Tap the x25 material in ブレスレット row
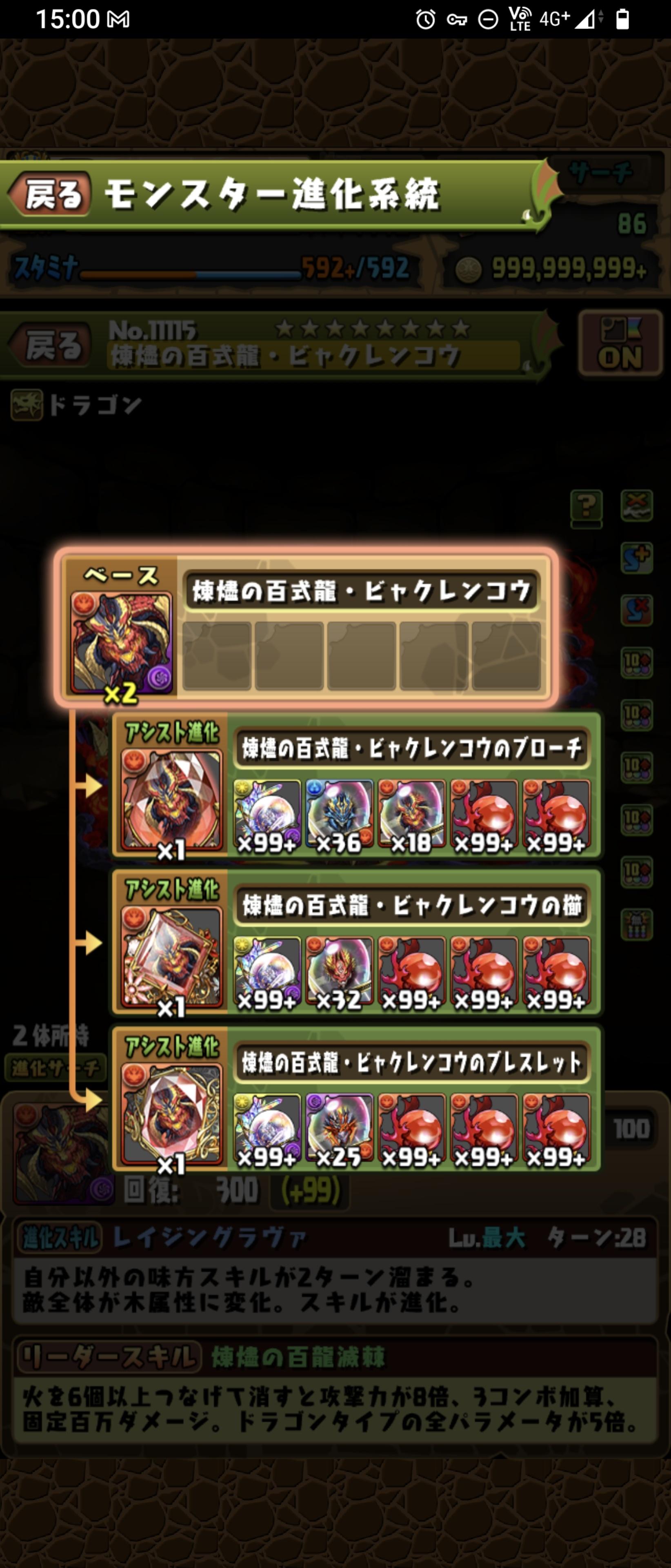671x1568 pixels. (339, 1129)
